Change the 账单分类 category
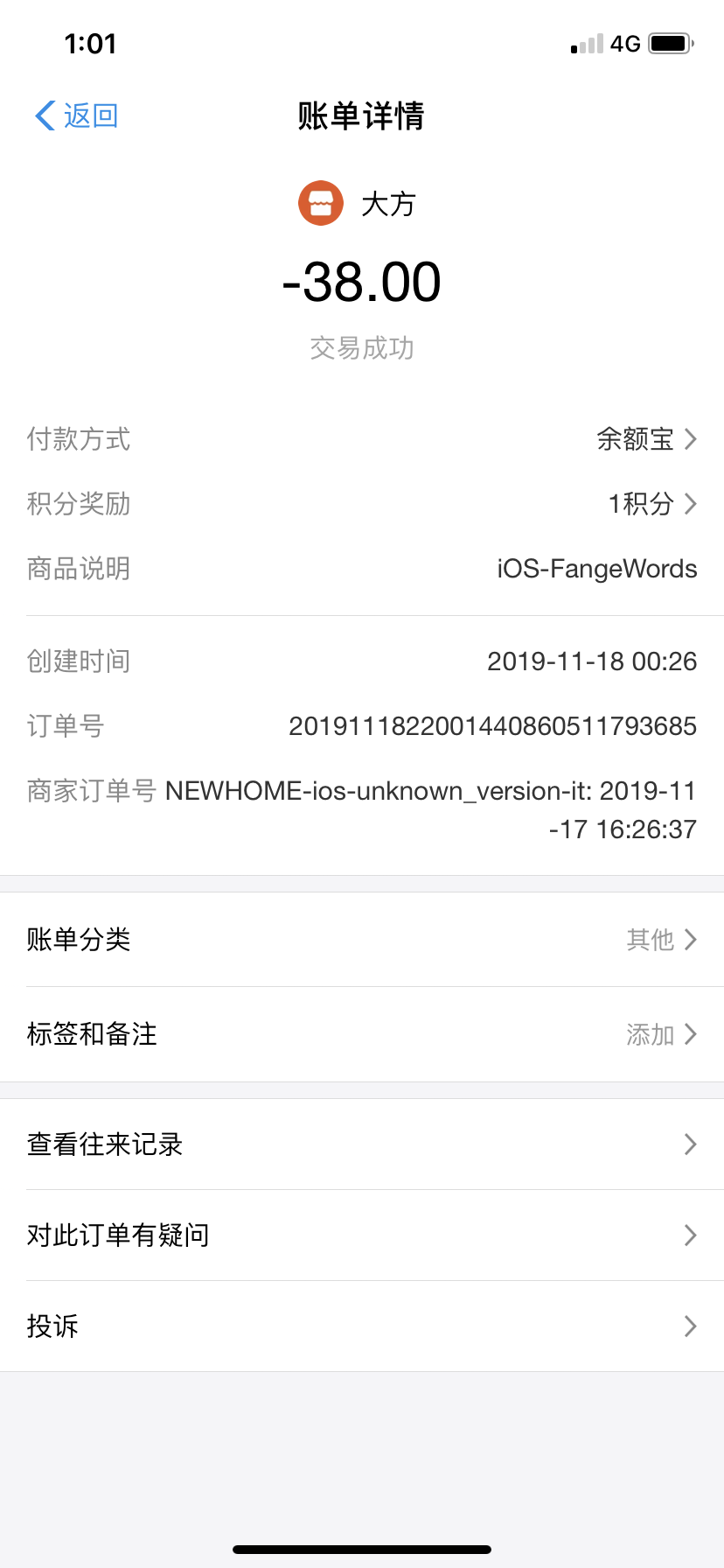This screenshot has width=724, height=1568. (362, 940)
